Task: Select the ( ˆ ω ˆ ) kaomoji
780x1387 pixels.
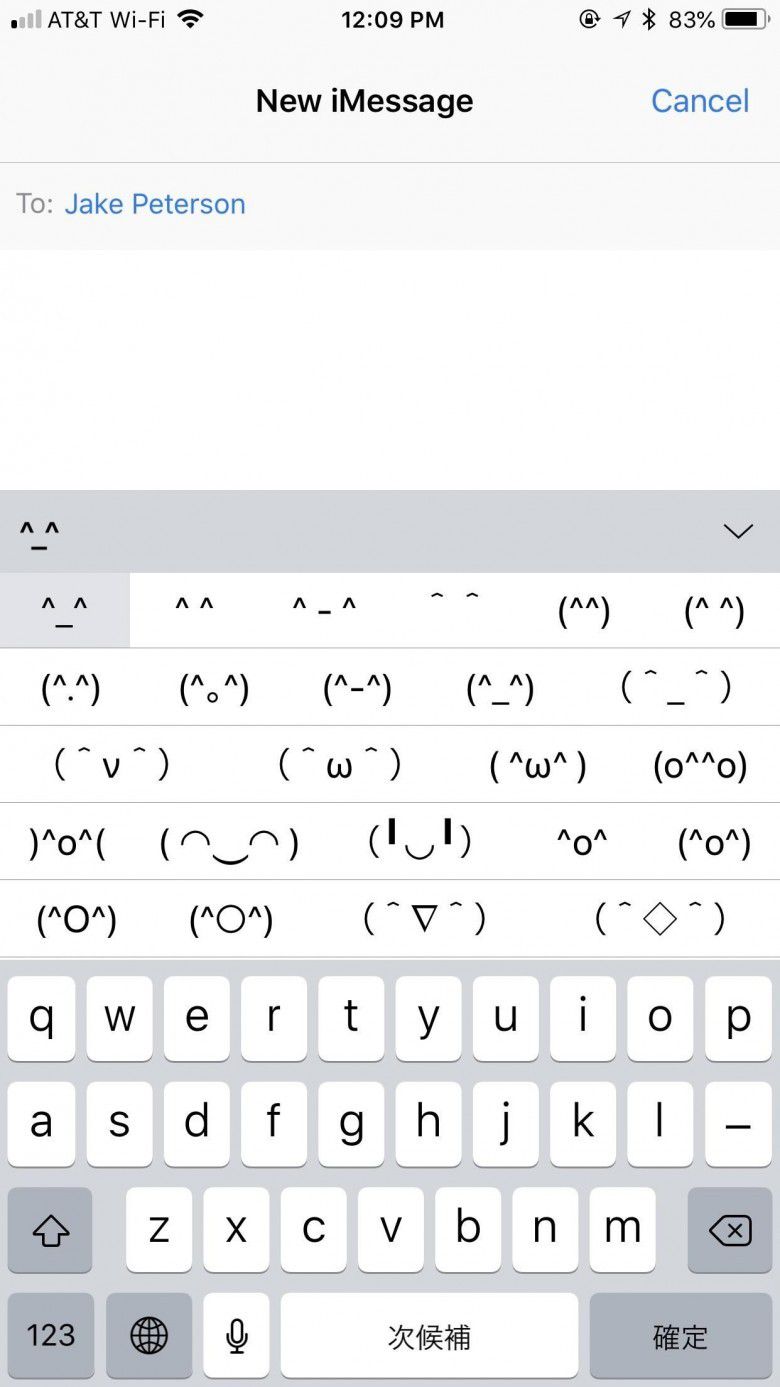Action: tap(339, 766)
